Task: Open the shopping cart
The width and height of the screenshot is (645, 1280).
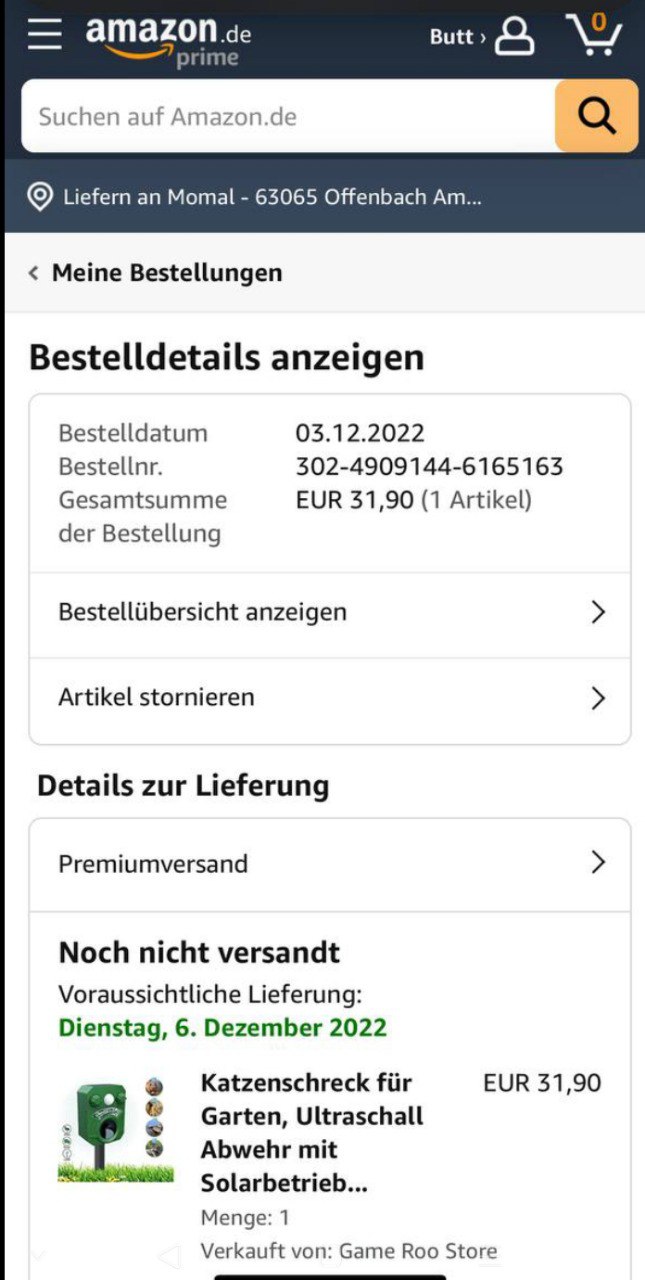Action: coord(594,36)
